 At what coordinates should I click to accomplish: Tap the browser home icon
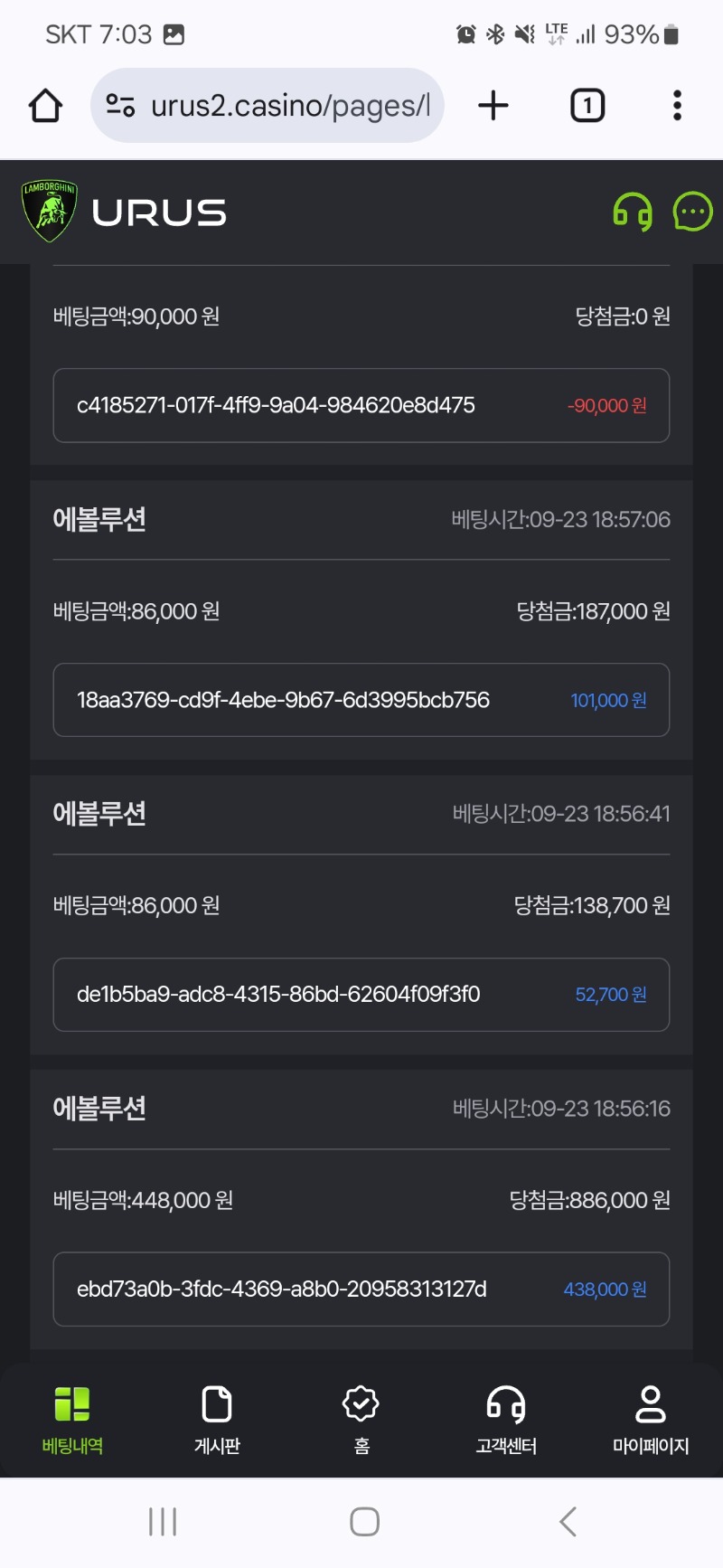coord(45,106)
